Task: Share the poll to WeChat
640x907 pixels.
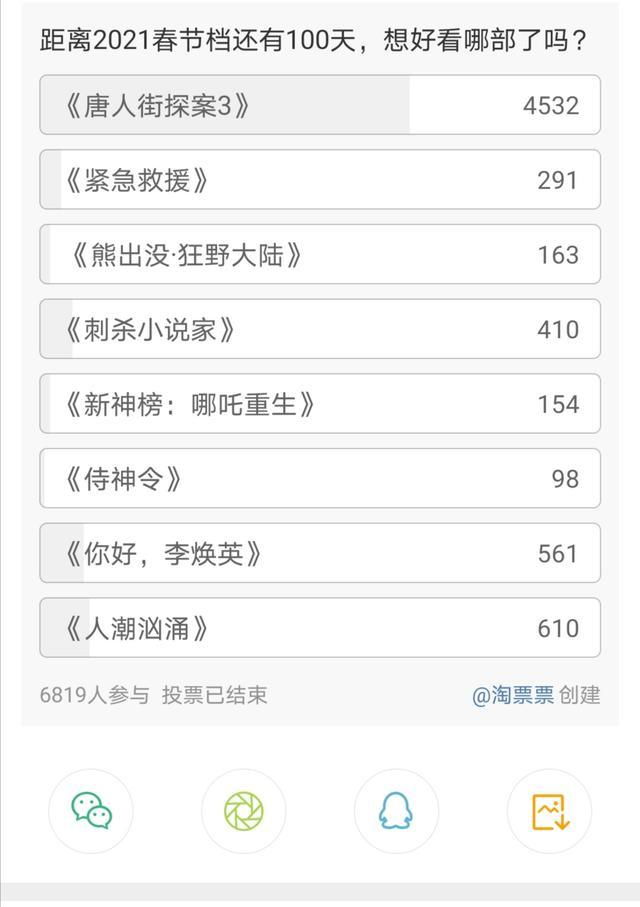Action: pyautogui.click(x=92, y=810)
